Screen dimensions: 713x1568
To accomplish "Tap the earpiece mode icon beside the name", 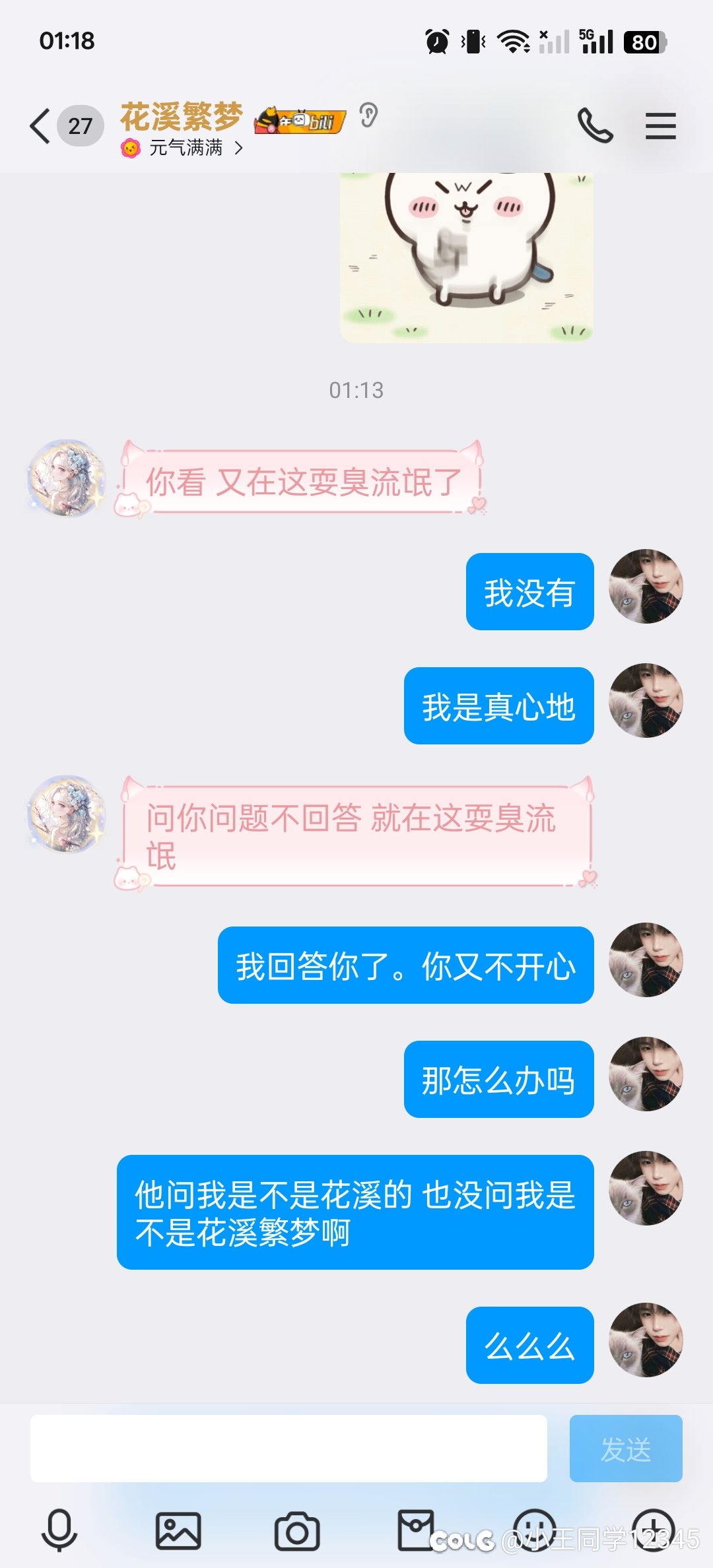I will pyautogui.click(x=368, y=116).
